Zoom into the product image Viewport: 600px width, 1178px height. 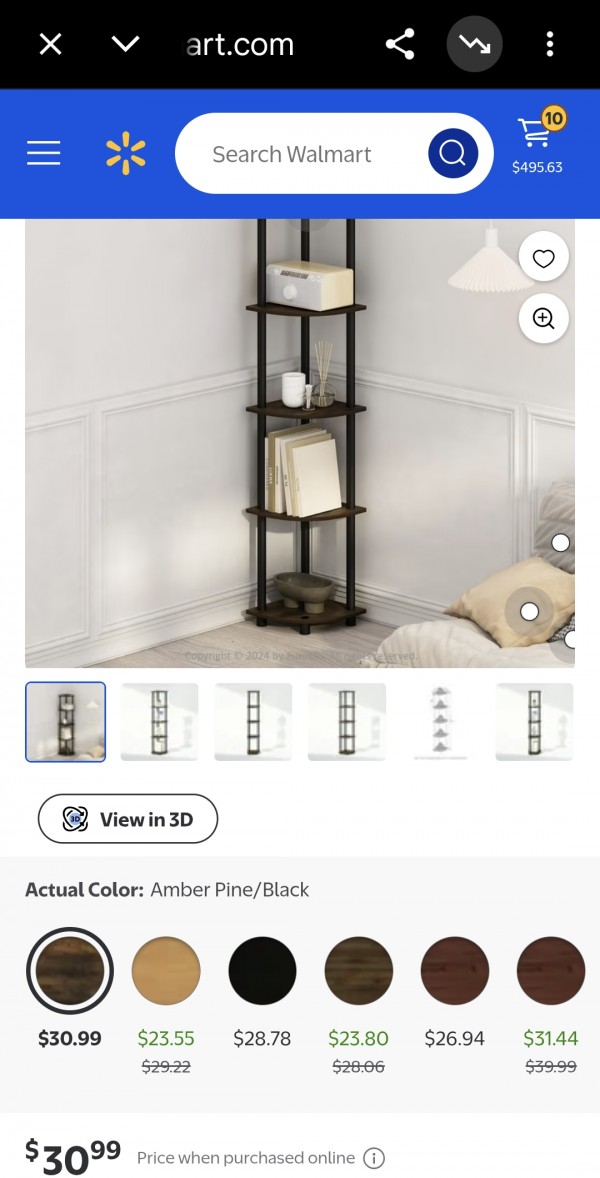tap(543, 319)
